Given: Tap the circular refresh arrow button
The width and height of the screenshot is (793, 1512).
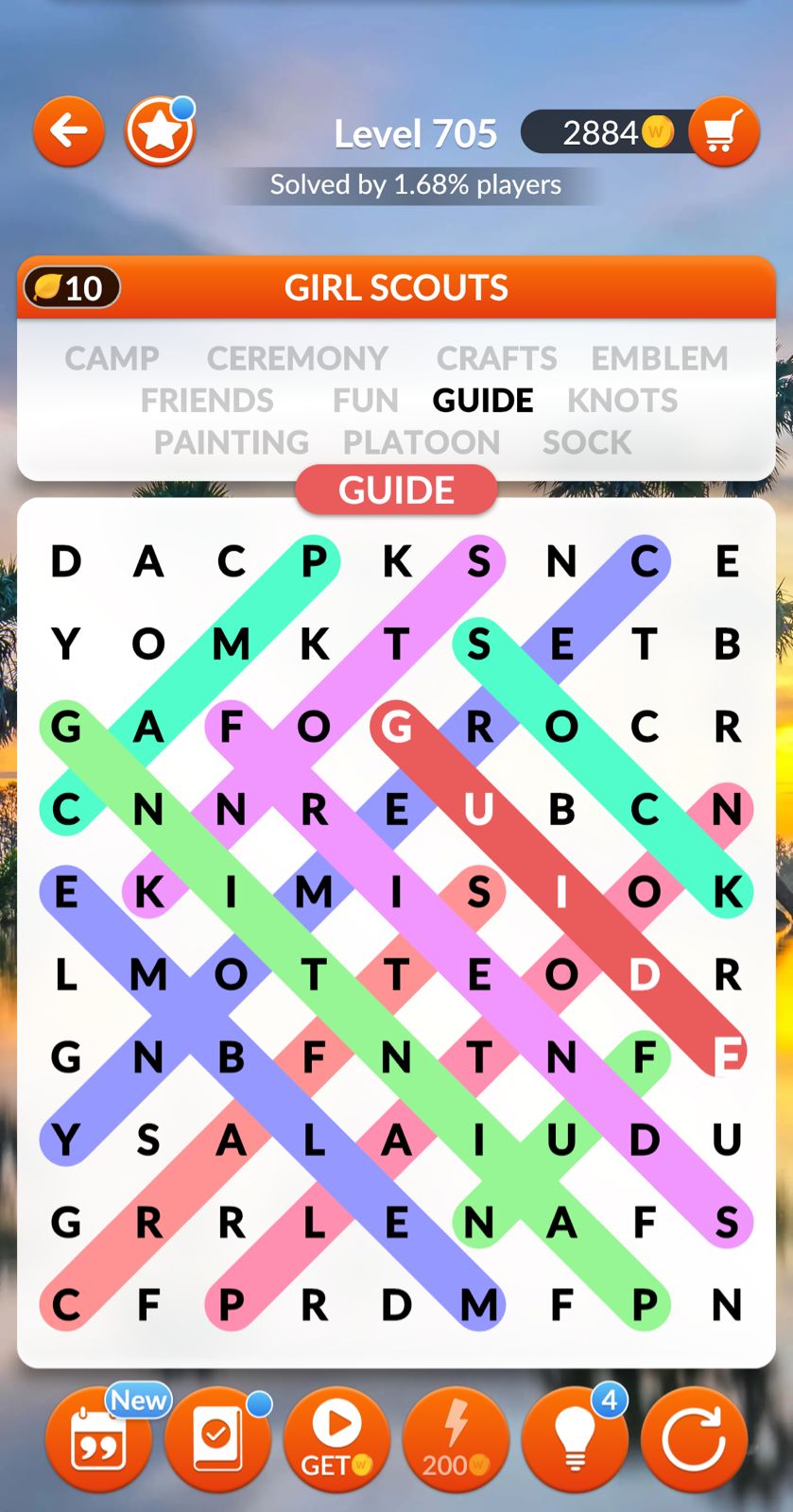Looking at the screenshot, I should click(x=694, y=1440).
